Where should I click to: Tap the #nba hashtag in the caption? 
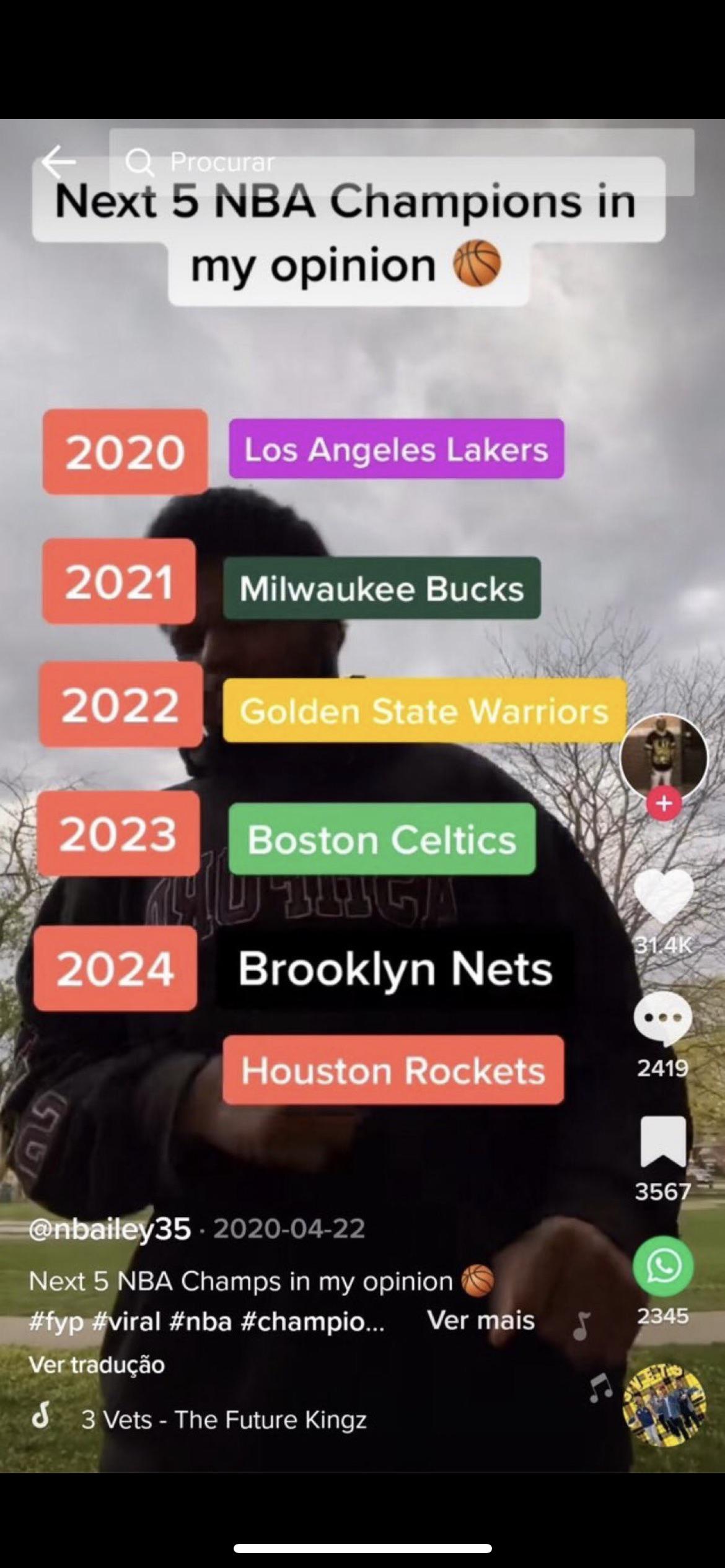click(x=200, y=1321)
